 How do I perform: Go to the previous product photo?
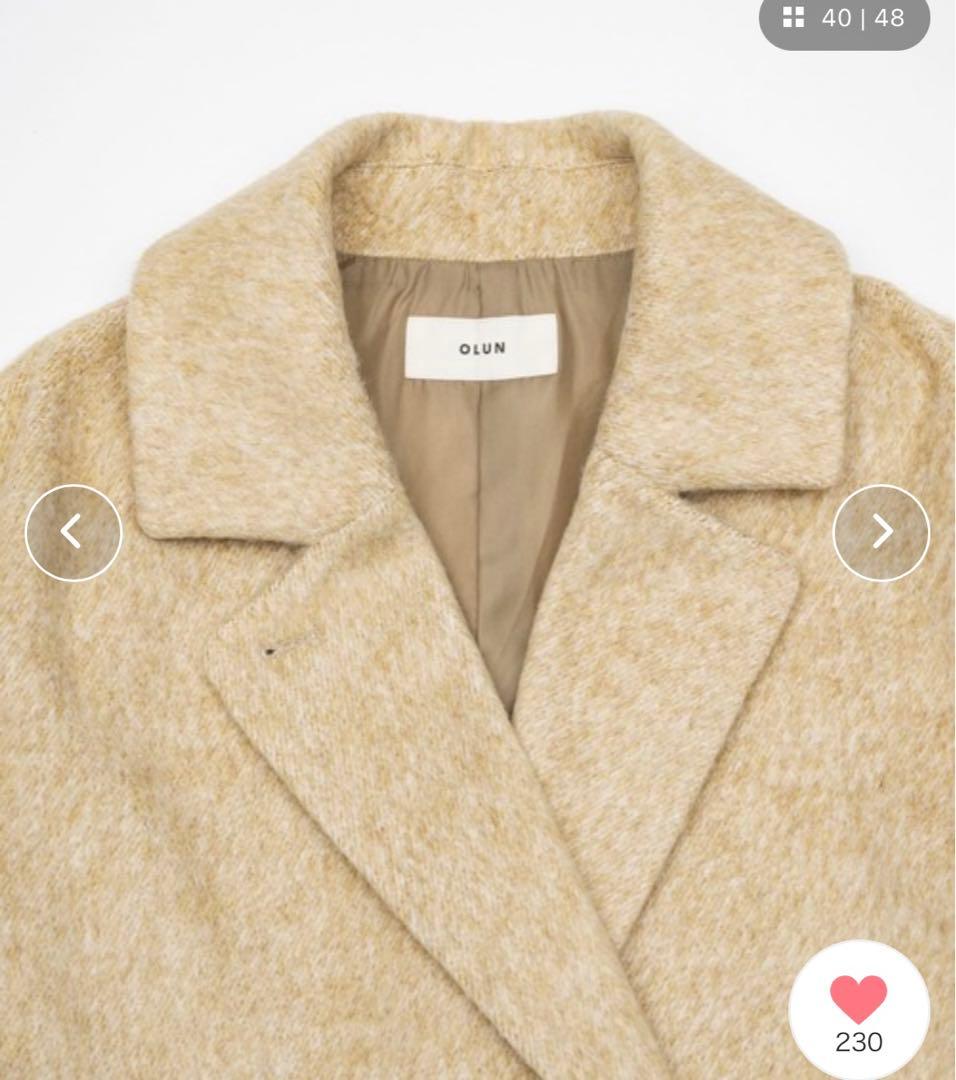point(73,532)
